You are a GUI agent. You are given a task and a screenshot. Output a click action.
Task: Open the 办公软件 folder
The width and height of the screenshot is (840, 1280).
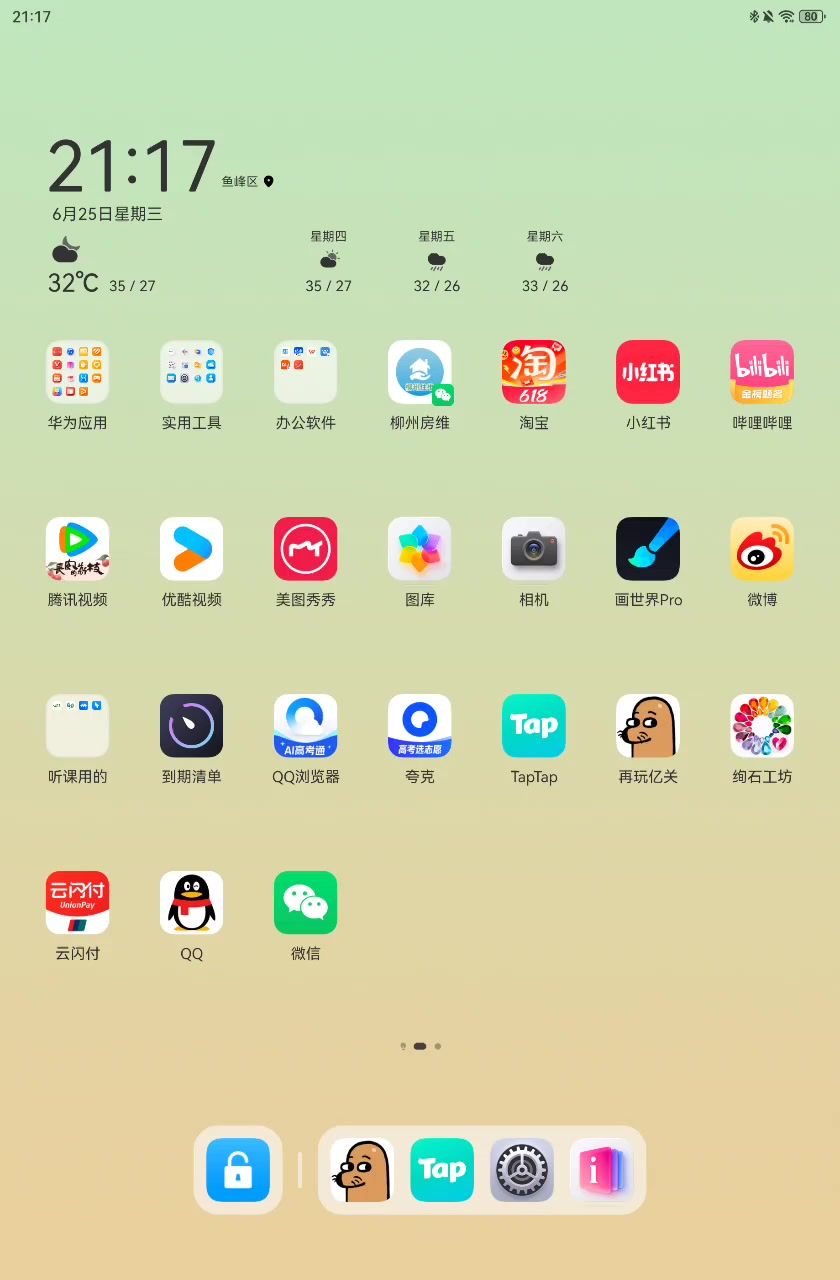(306, 373)
